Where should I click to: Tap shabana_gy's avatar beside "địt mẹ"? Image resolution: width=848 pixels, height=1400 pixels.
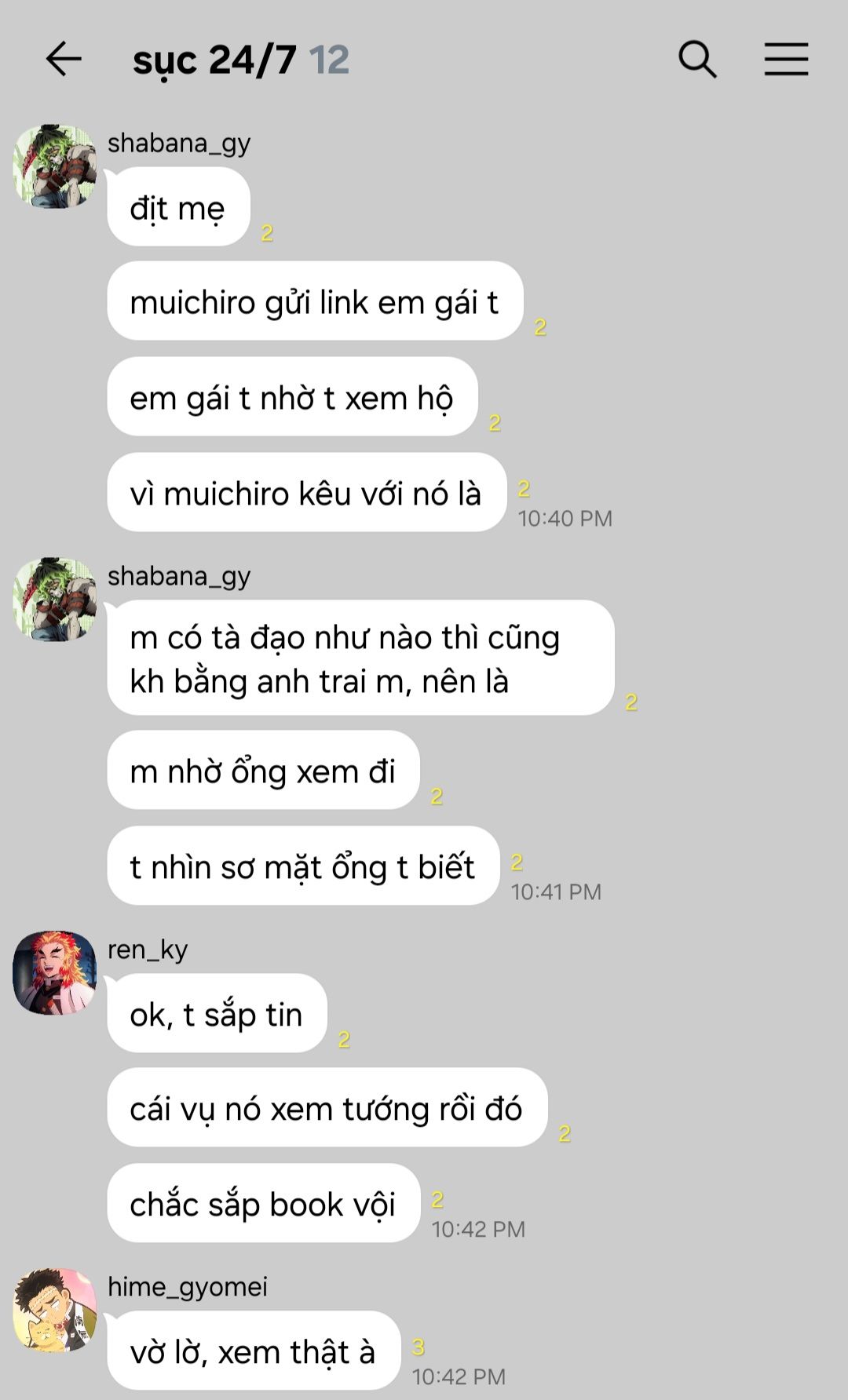tap(54, 166)
